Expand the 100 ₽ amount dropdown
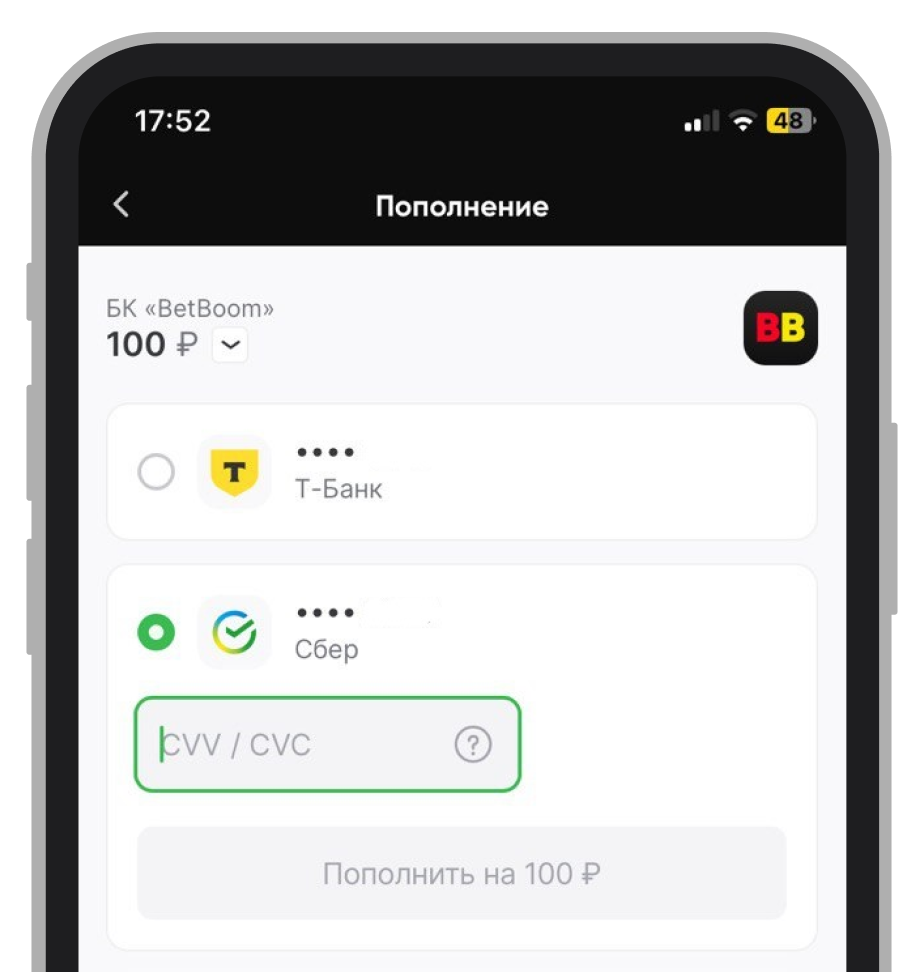Viewport: 924px width, 972px height. 231,345
